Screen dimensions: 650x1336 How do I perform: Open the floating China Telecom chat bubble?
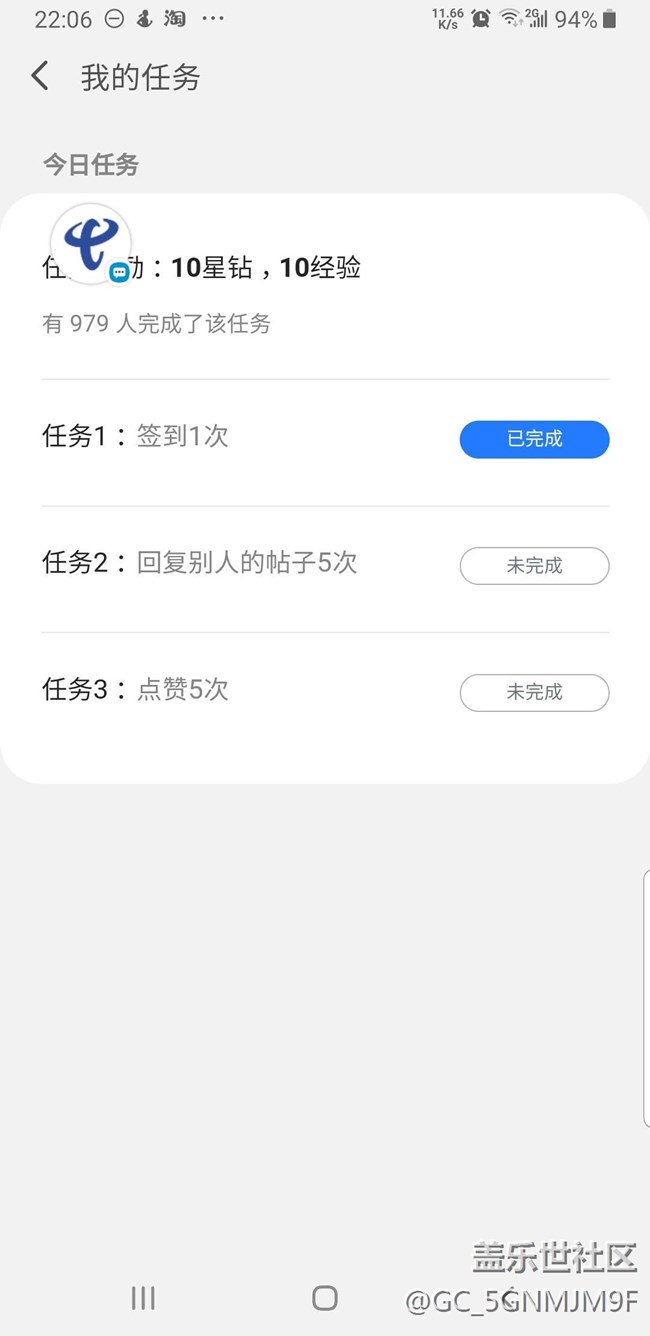(x=91, y=243)
